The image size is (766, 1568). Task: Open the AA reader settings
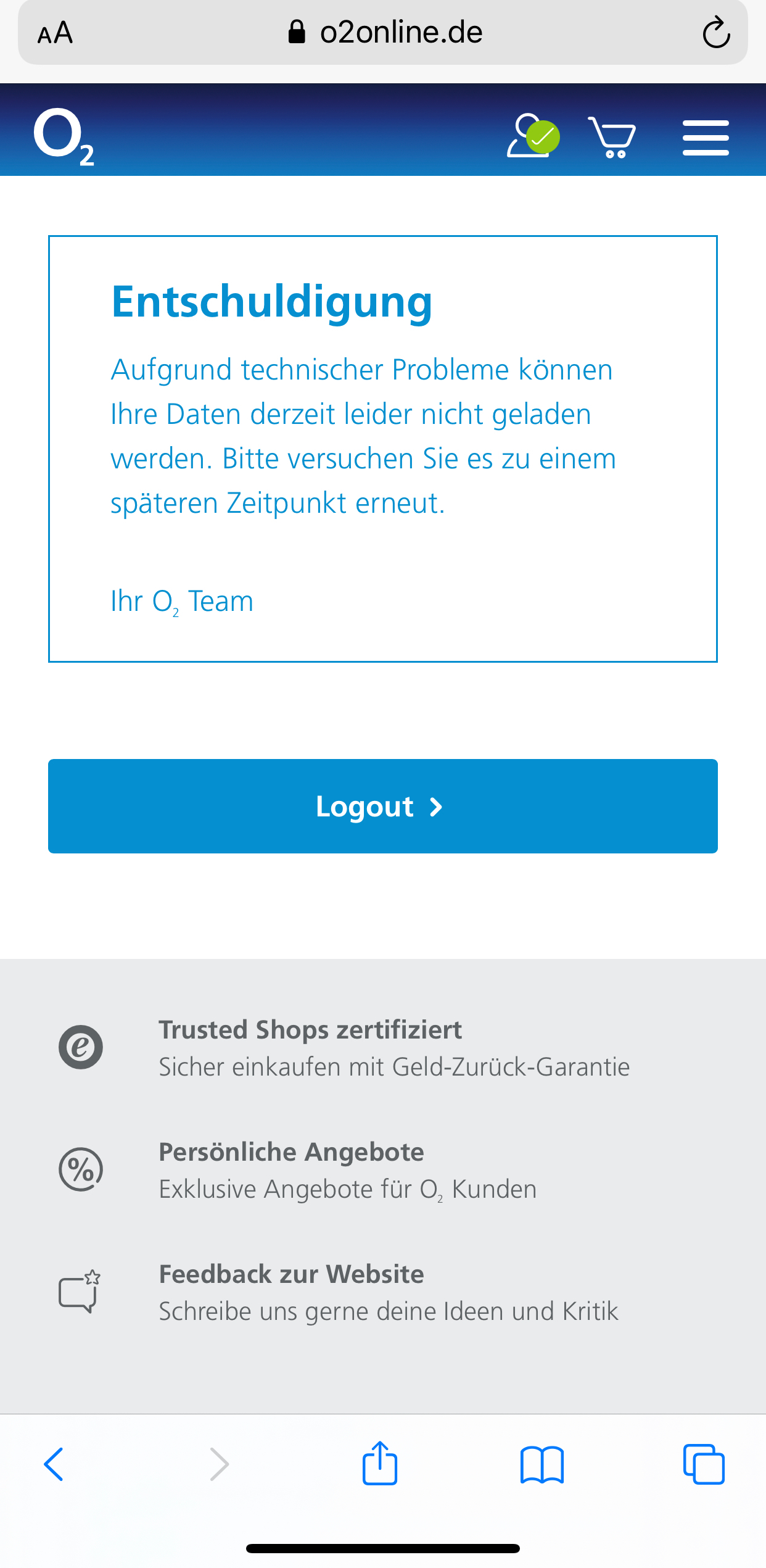55,33
